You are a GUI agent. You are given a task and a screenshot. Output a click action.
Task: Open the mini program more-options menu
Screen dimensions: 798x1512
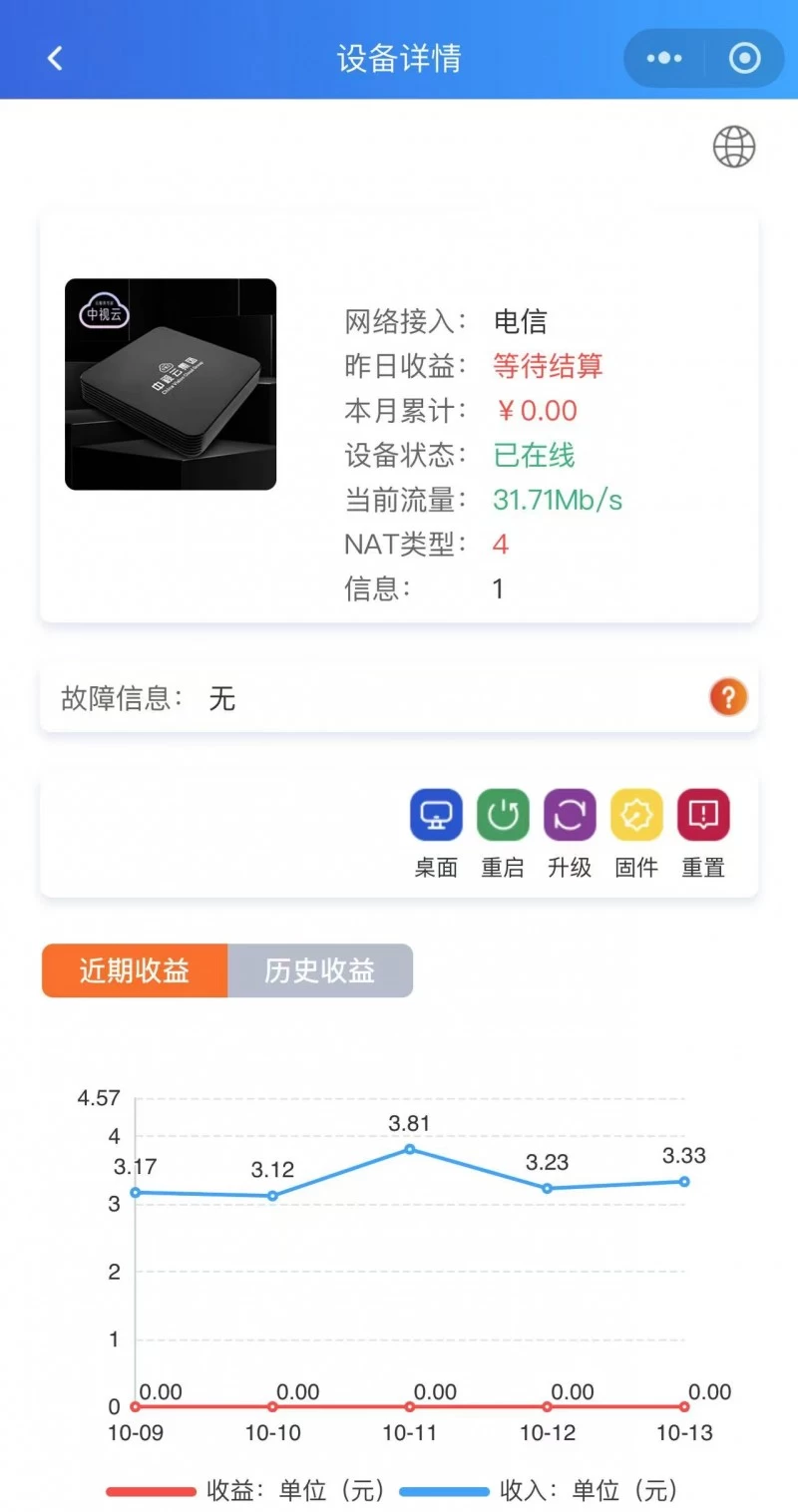(664, 58)
